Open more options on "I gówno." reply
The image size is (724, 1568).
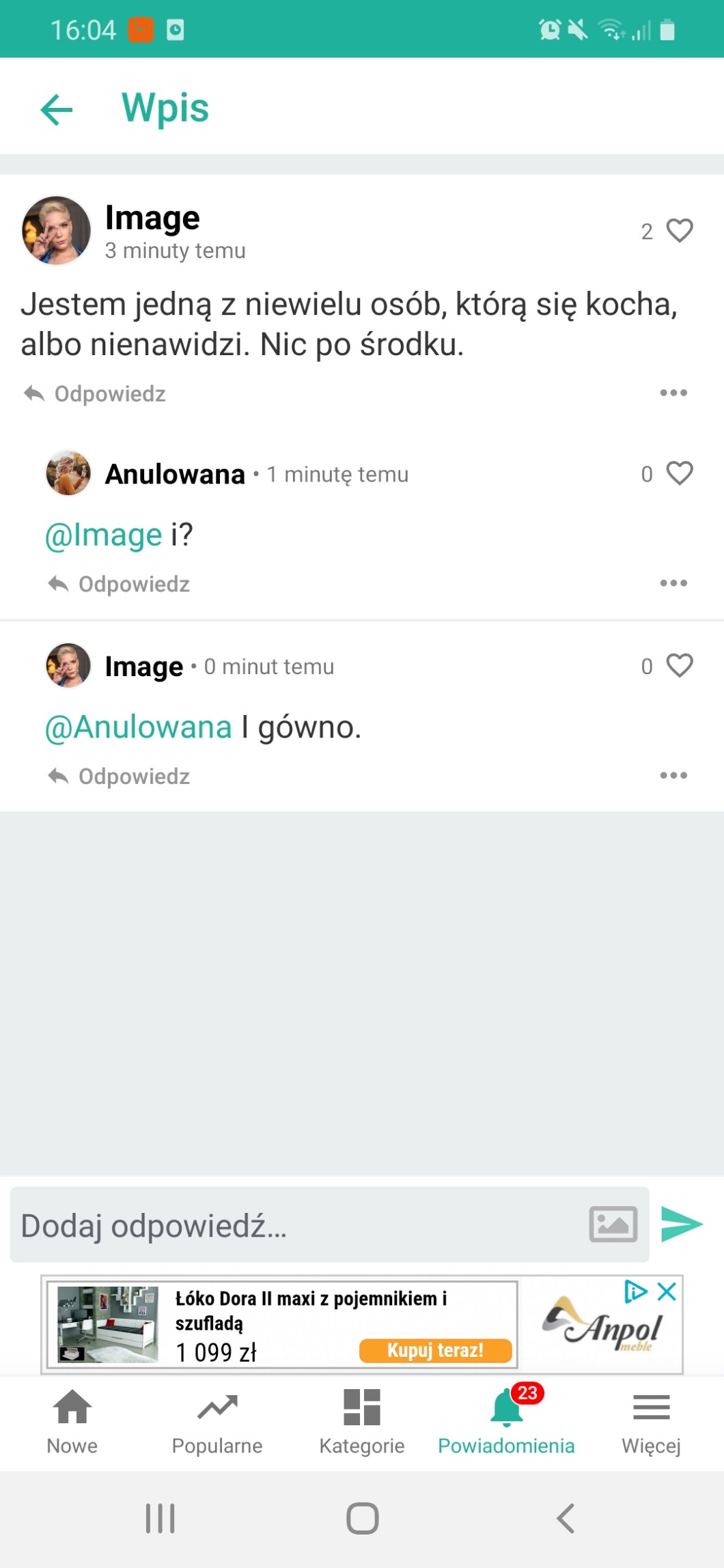(673, 775)
